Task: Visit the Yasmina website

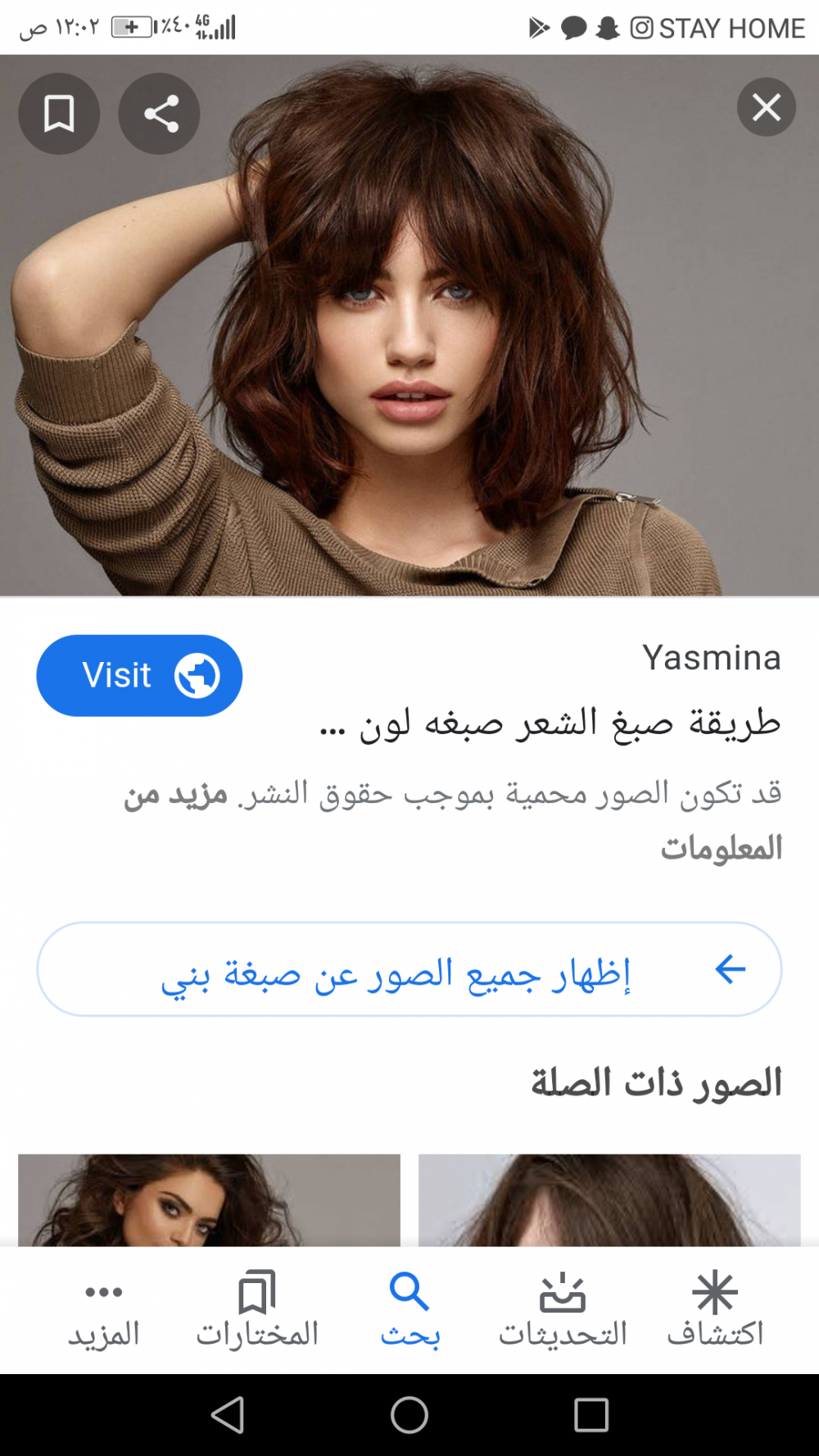Action: [x=139, y=675]
